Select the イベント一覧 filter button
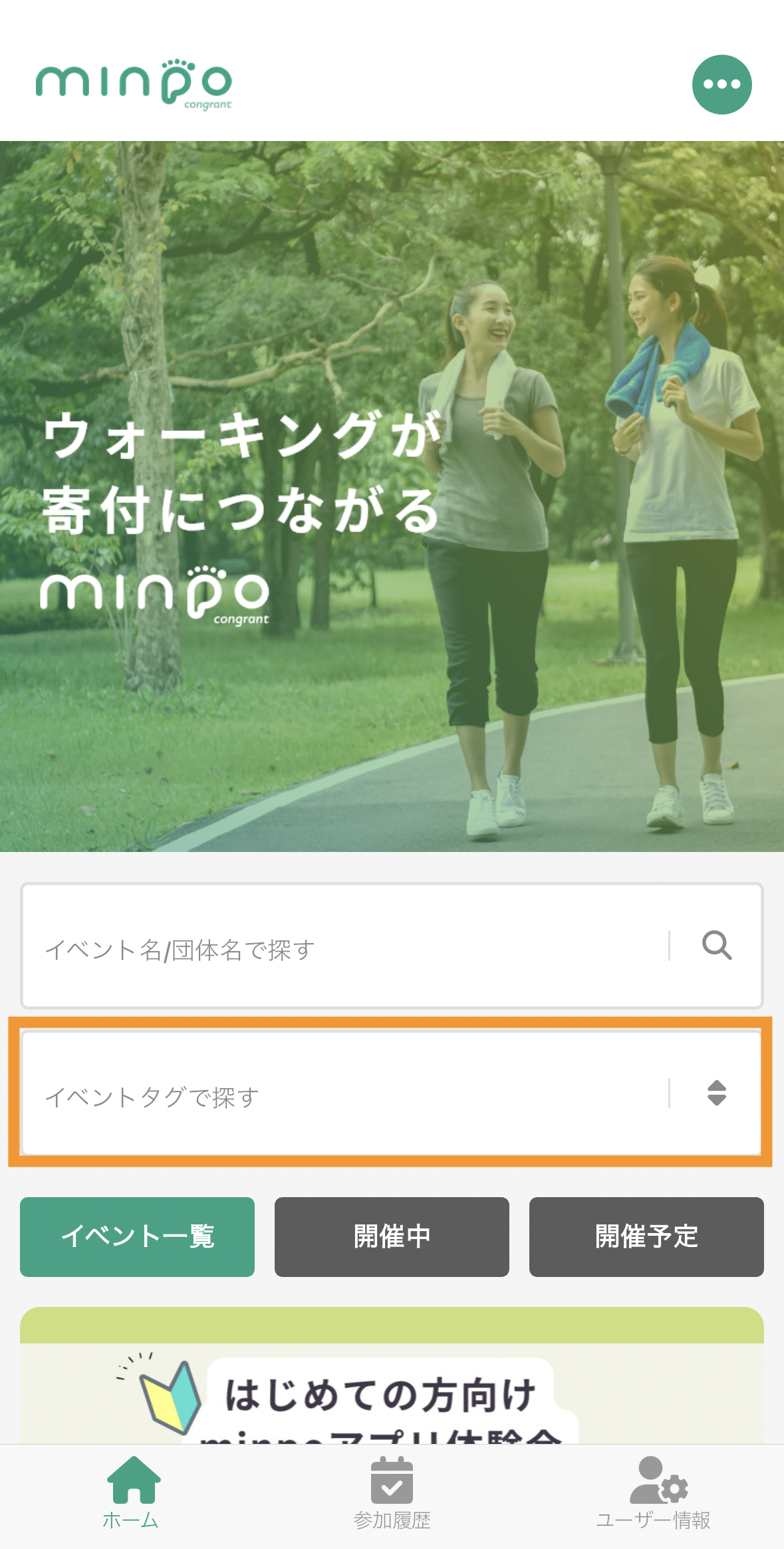Screen dimensions: 784x1549 [137, 1236]
